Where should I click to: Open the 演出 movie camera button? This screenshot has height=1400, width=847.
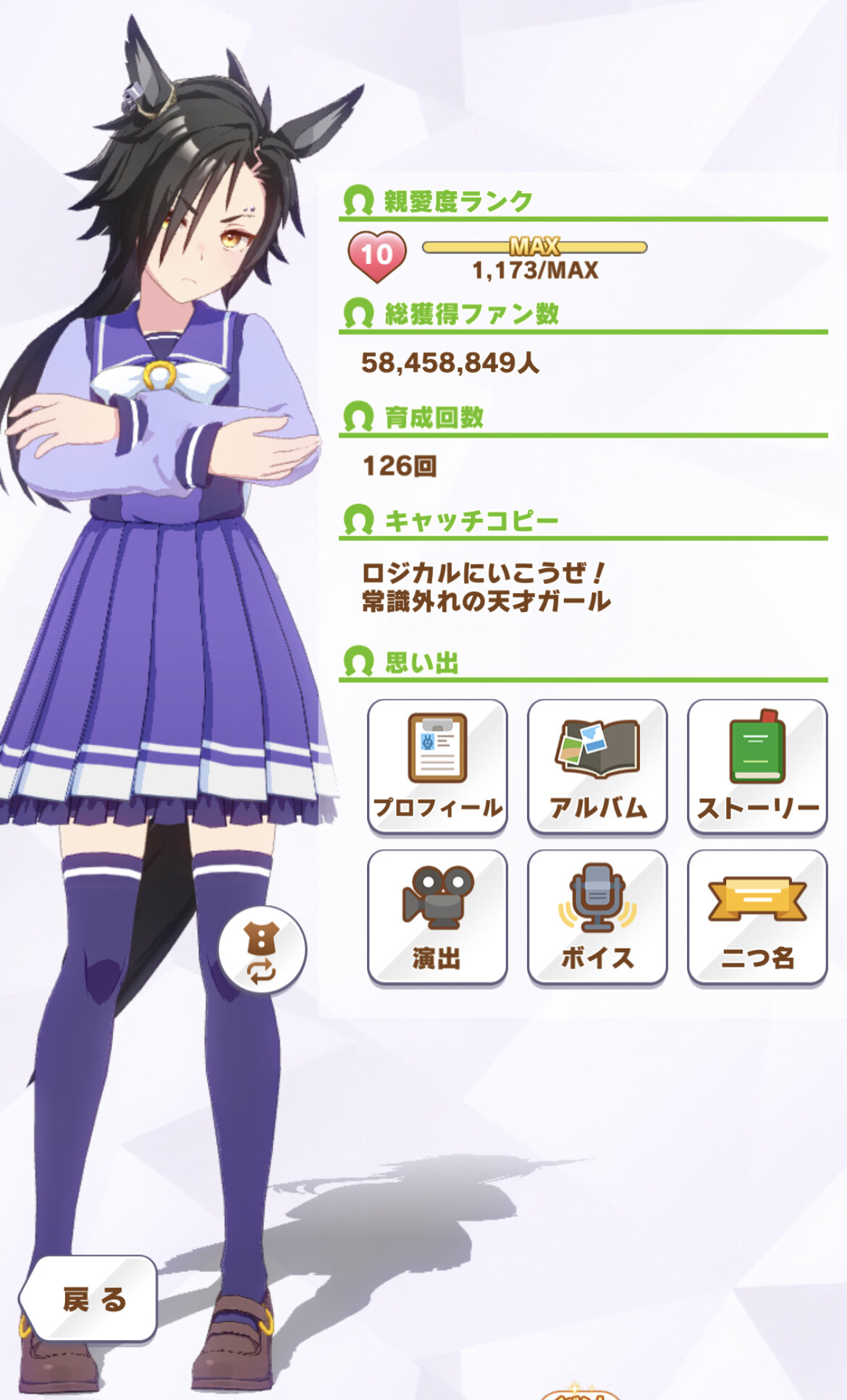tap(437, 917)
